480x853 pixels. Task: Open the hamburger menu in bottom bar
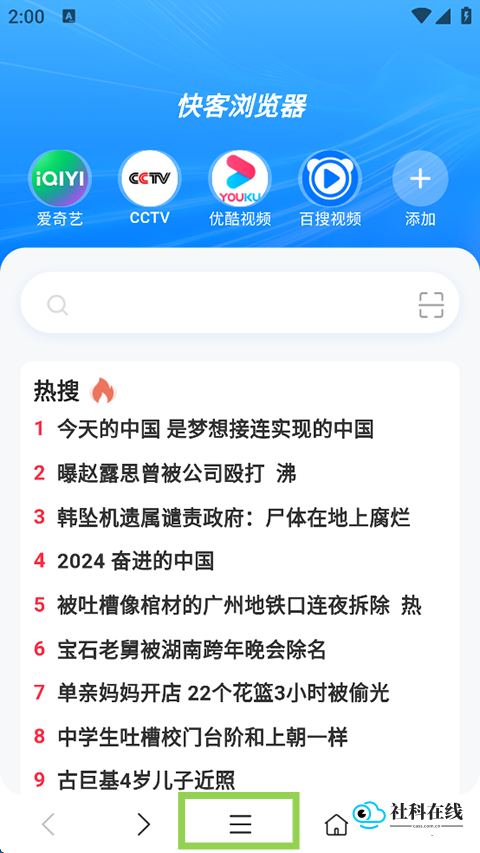[240, 824]
